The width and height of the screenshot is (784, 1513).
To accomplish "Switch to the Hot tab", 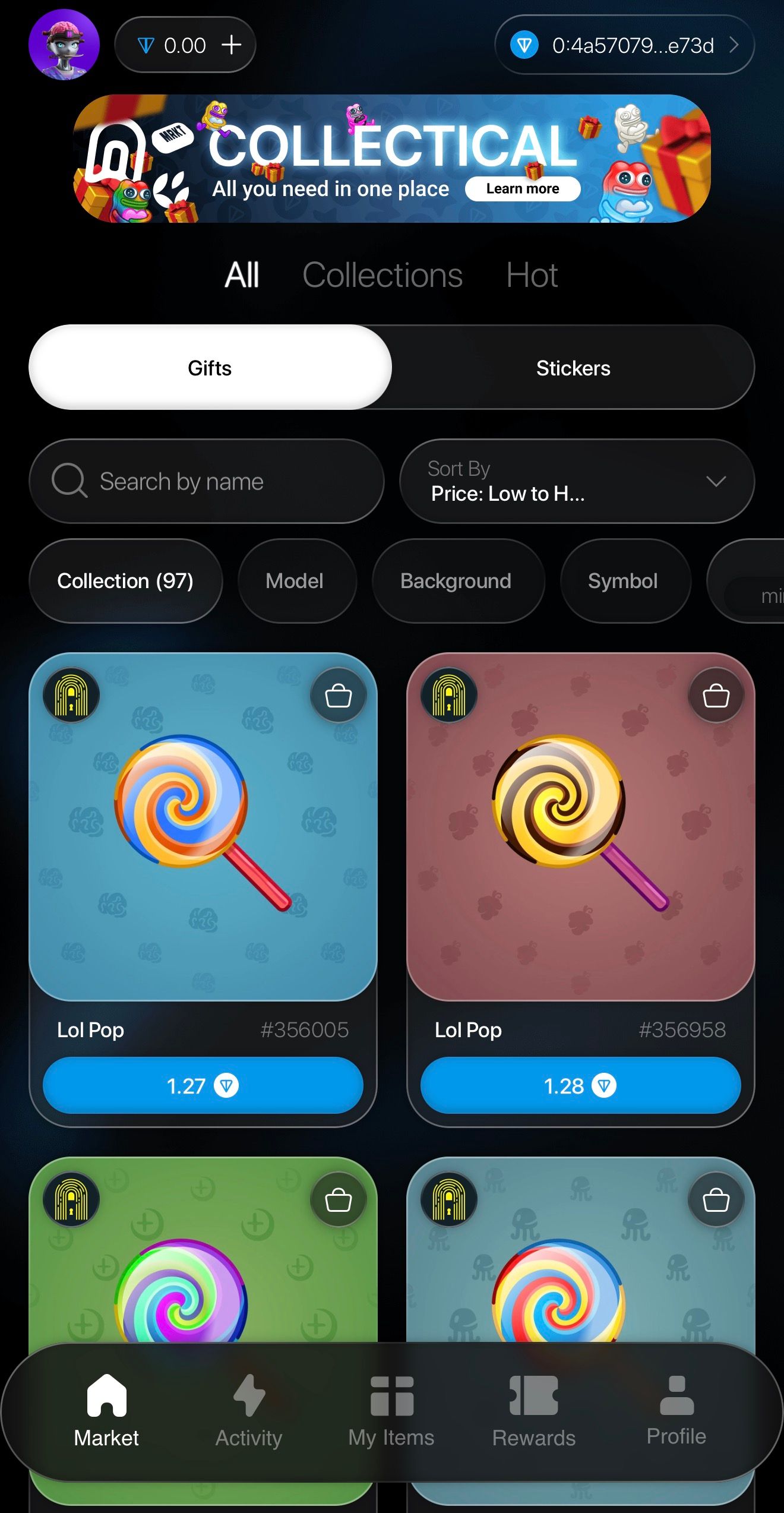I will point(532,275).
